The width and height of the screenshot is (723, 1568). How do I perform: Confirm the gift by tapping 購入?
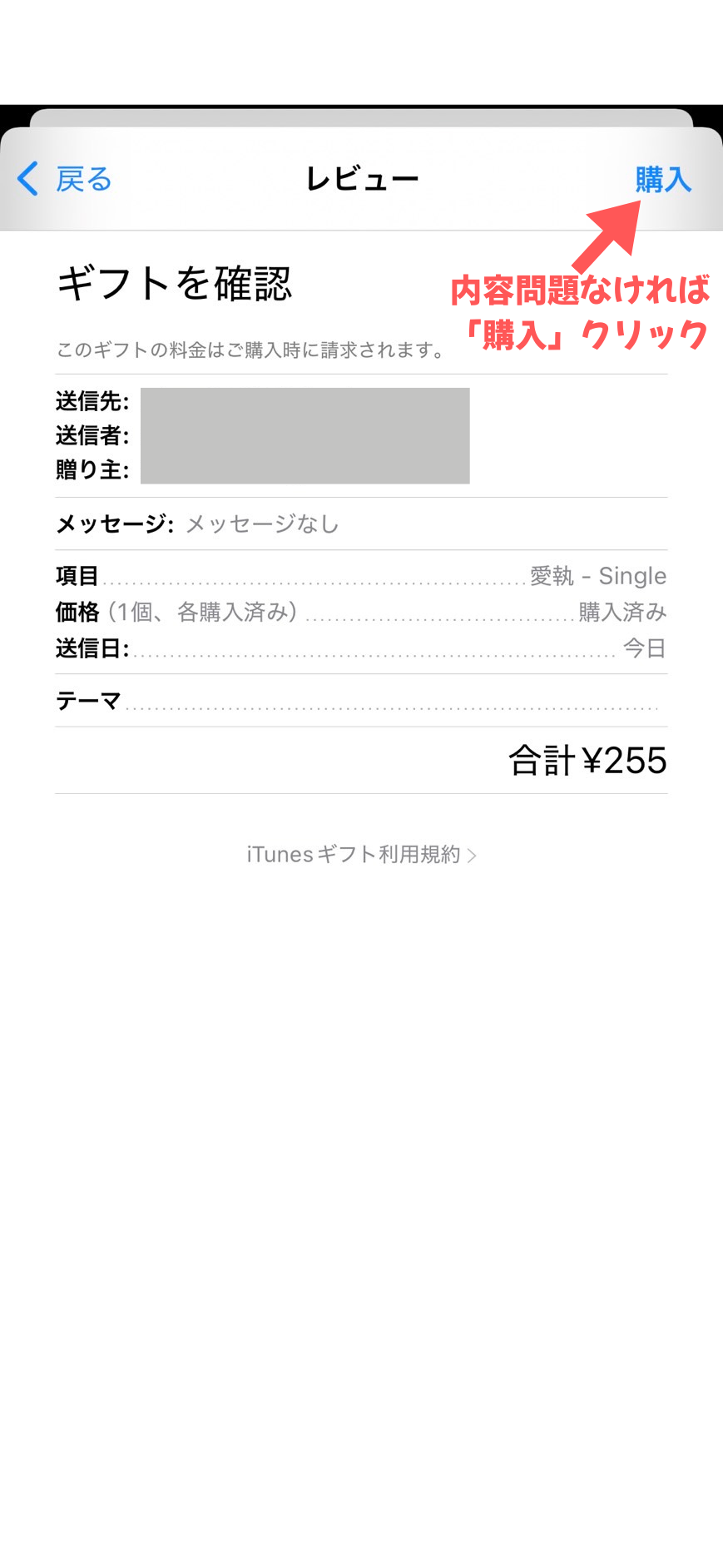click(662, 179)
